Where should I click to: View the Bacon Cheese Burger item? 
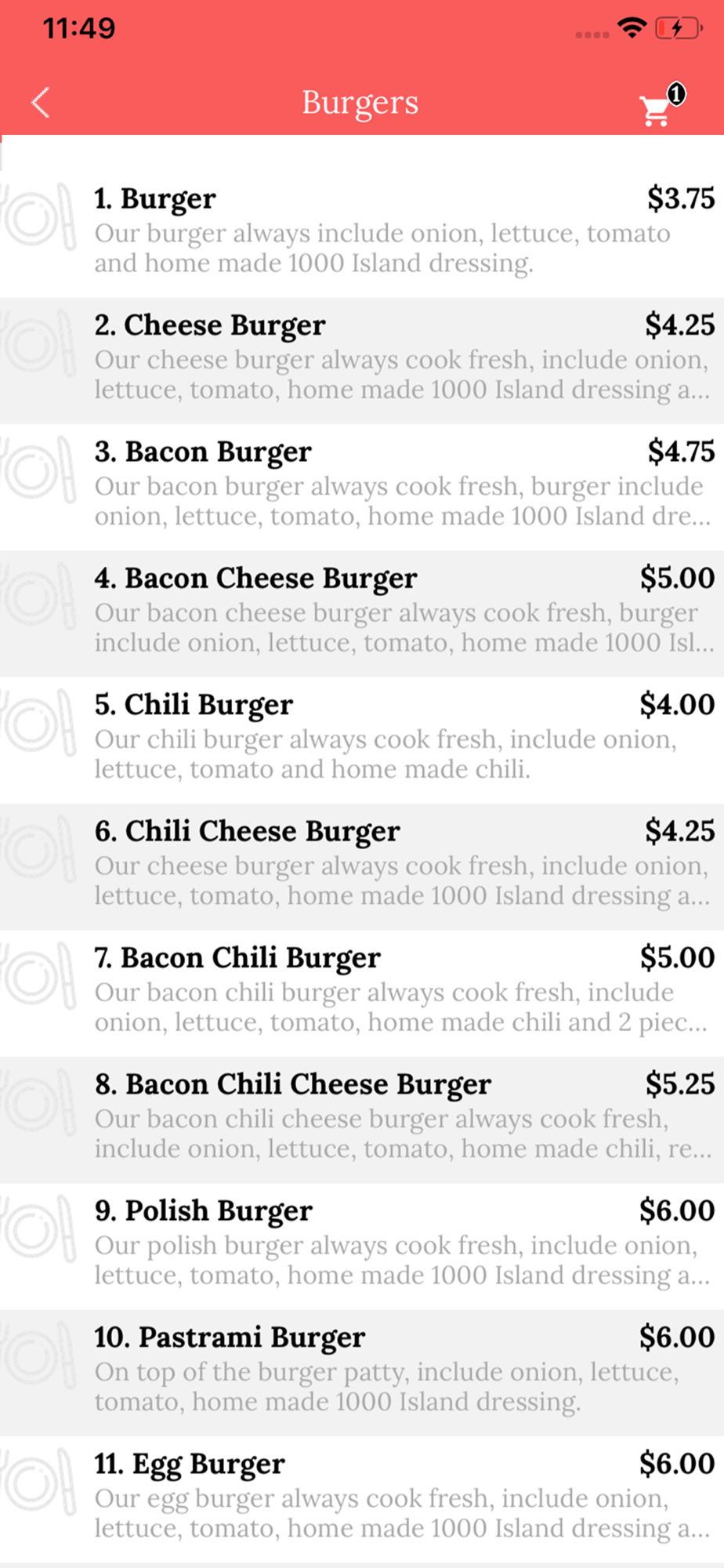(x=362, y=611)
